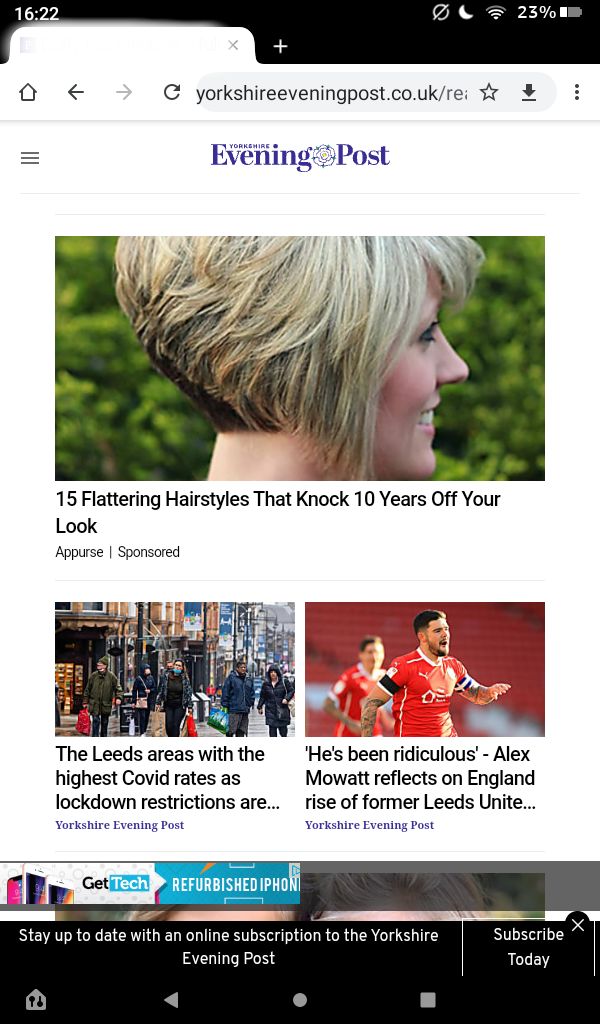Bookmark this page with the star
The height and width of the screenshot is (1024, 600).
coord(489,93)
